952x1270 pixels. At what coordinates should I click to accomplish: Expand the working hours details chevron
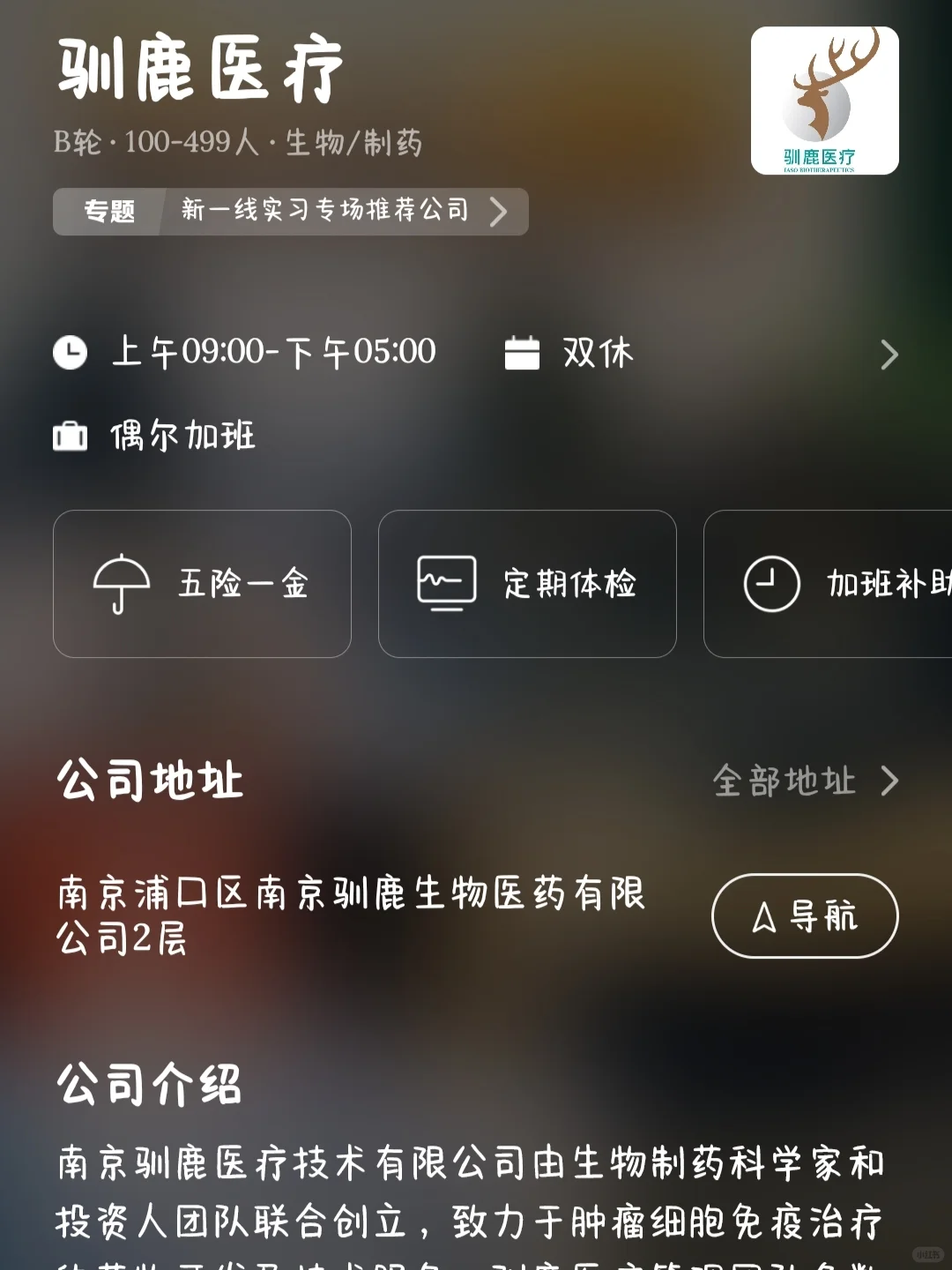tap(889, 355)
